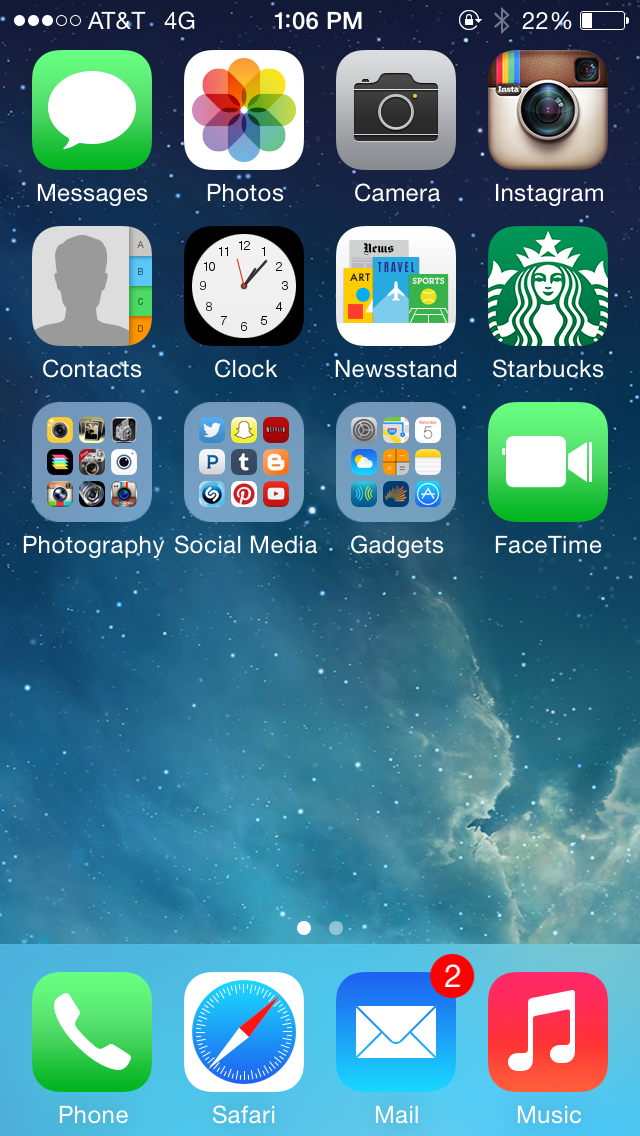The image size is (640, 1136).
Task: Tap the home screen page indicator dots
Action: (x=320, y=928)
